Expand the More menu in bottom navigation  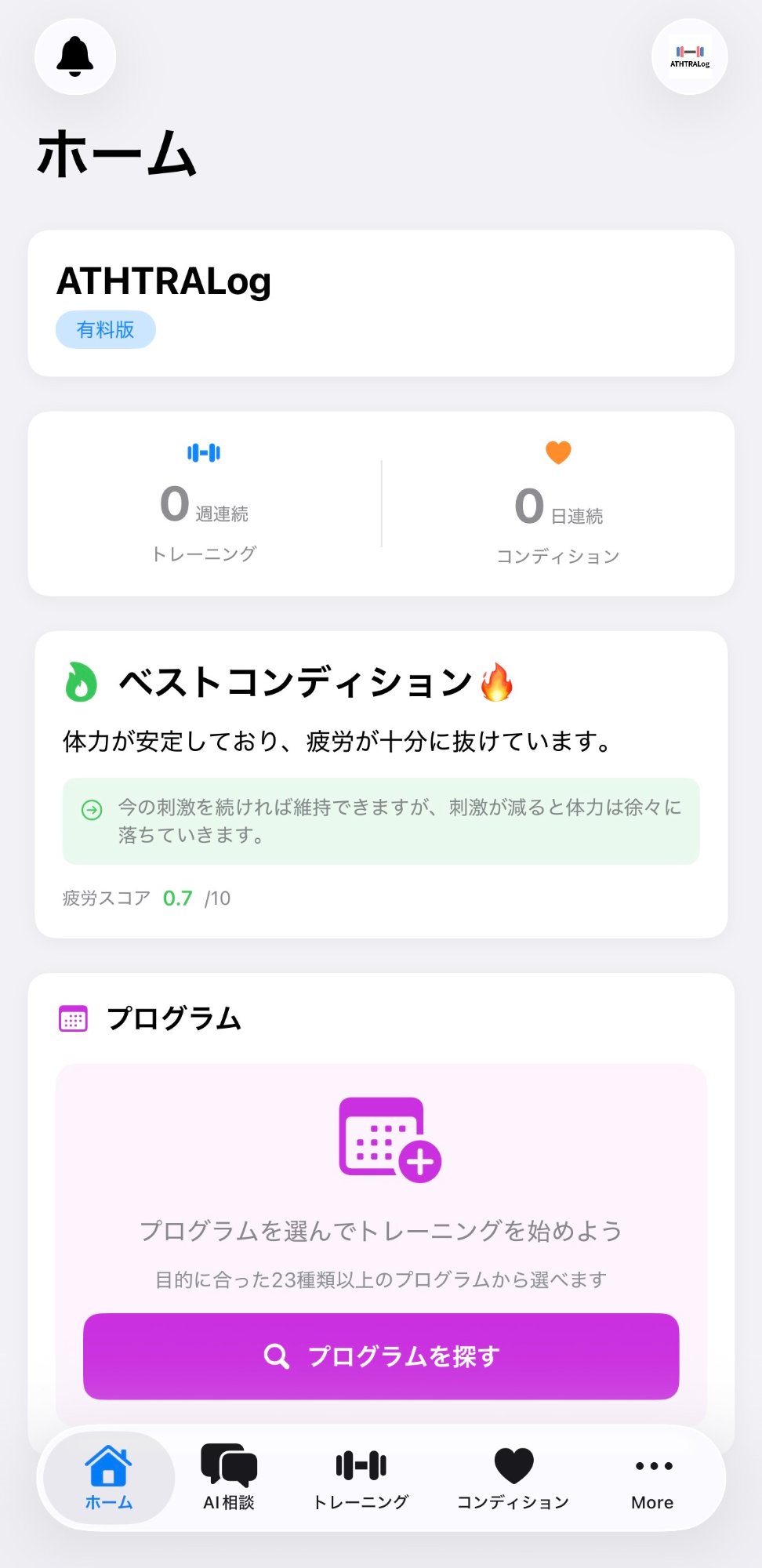point(652,1478)
